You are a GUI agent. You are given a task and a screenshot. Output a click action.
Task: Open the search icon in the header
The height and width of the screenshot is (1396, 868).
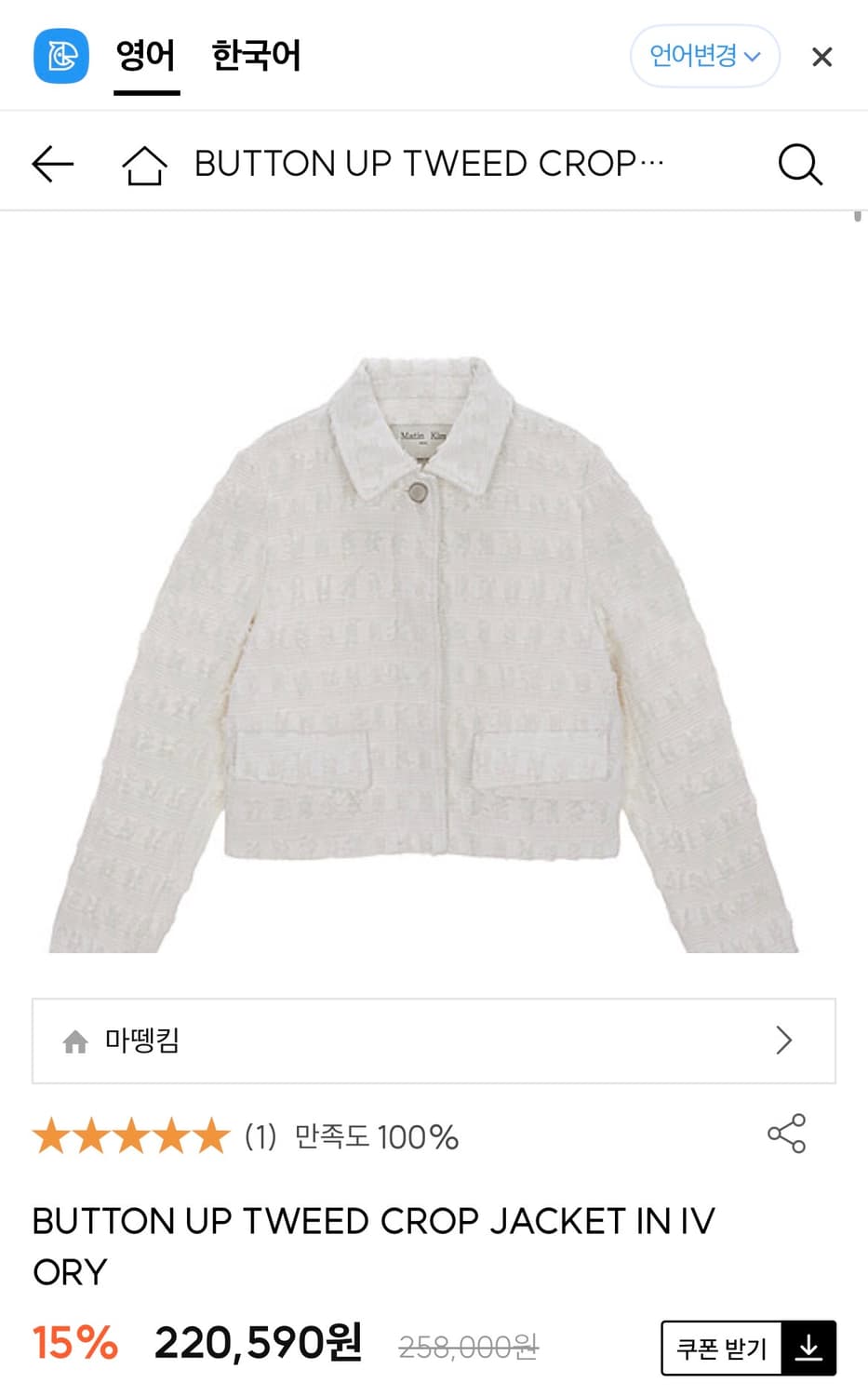pyautogui.click(x=800, y=164)
